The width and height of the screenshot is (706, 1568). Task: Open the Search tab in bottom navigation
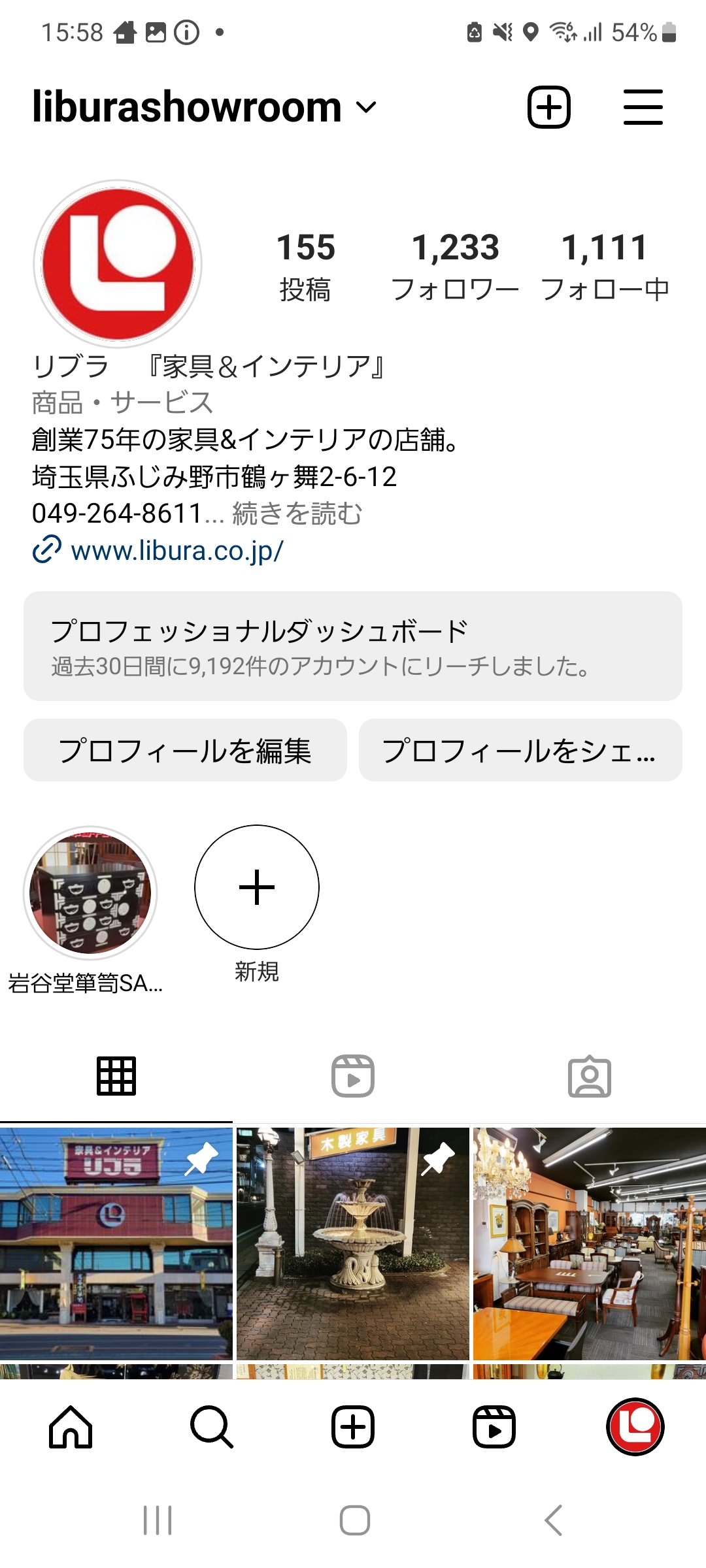pyautogui.click(x=212, y=1427)
